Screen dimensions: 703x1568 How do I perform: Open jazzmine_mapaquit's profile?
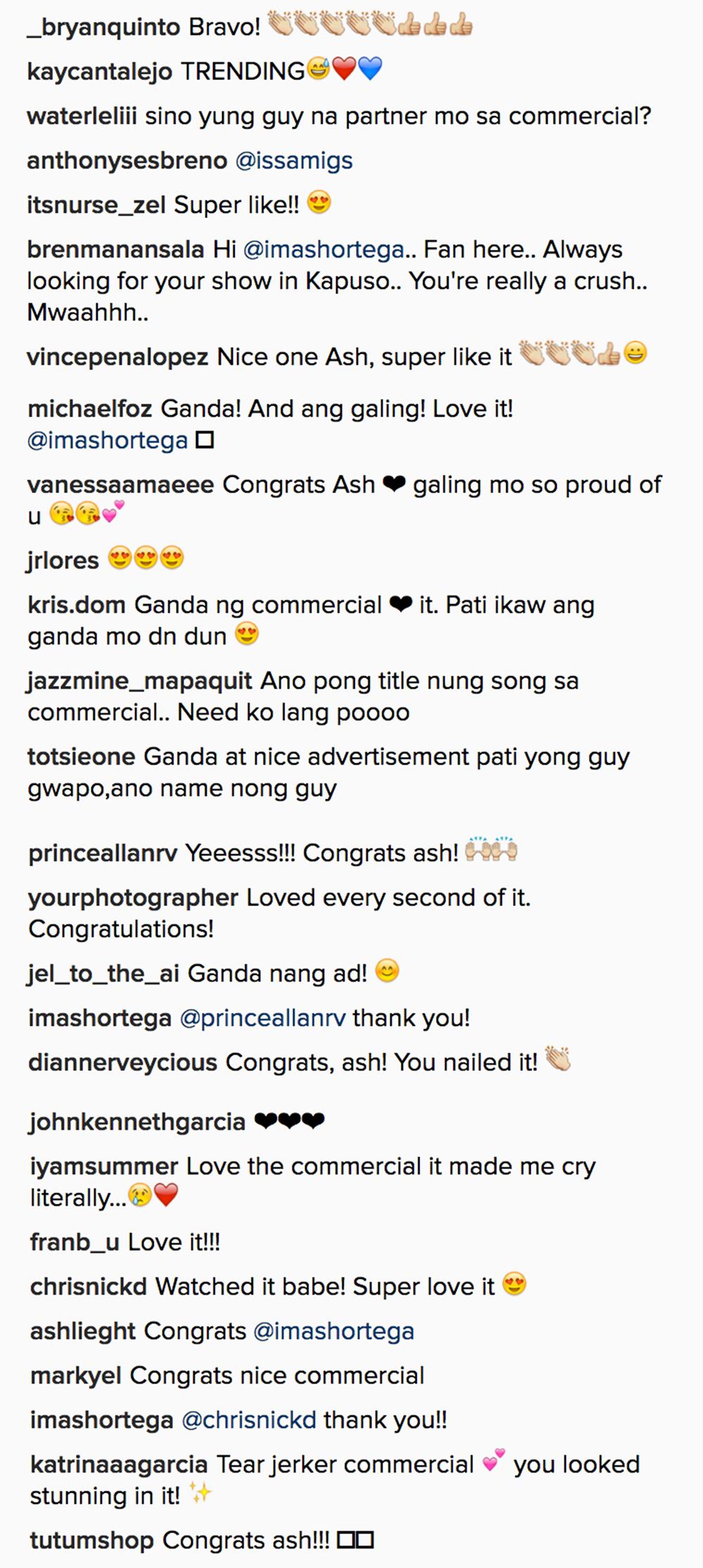(140, 681)
